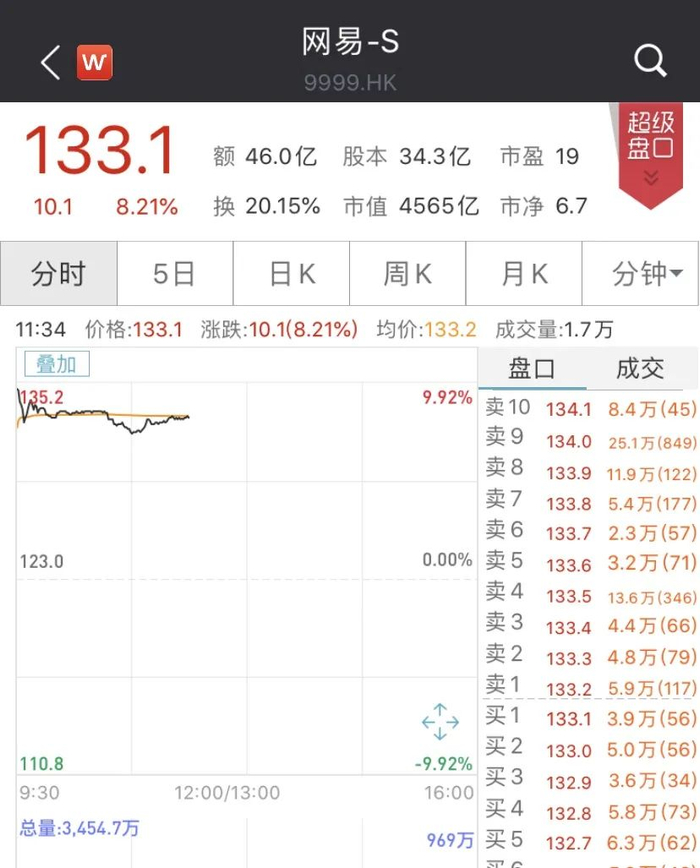700x868 pixels.
Task: Open the 分钟 interval dropdown
Action: click(x=640, y=273)
